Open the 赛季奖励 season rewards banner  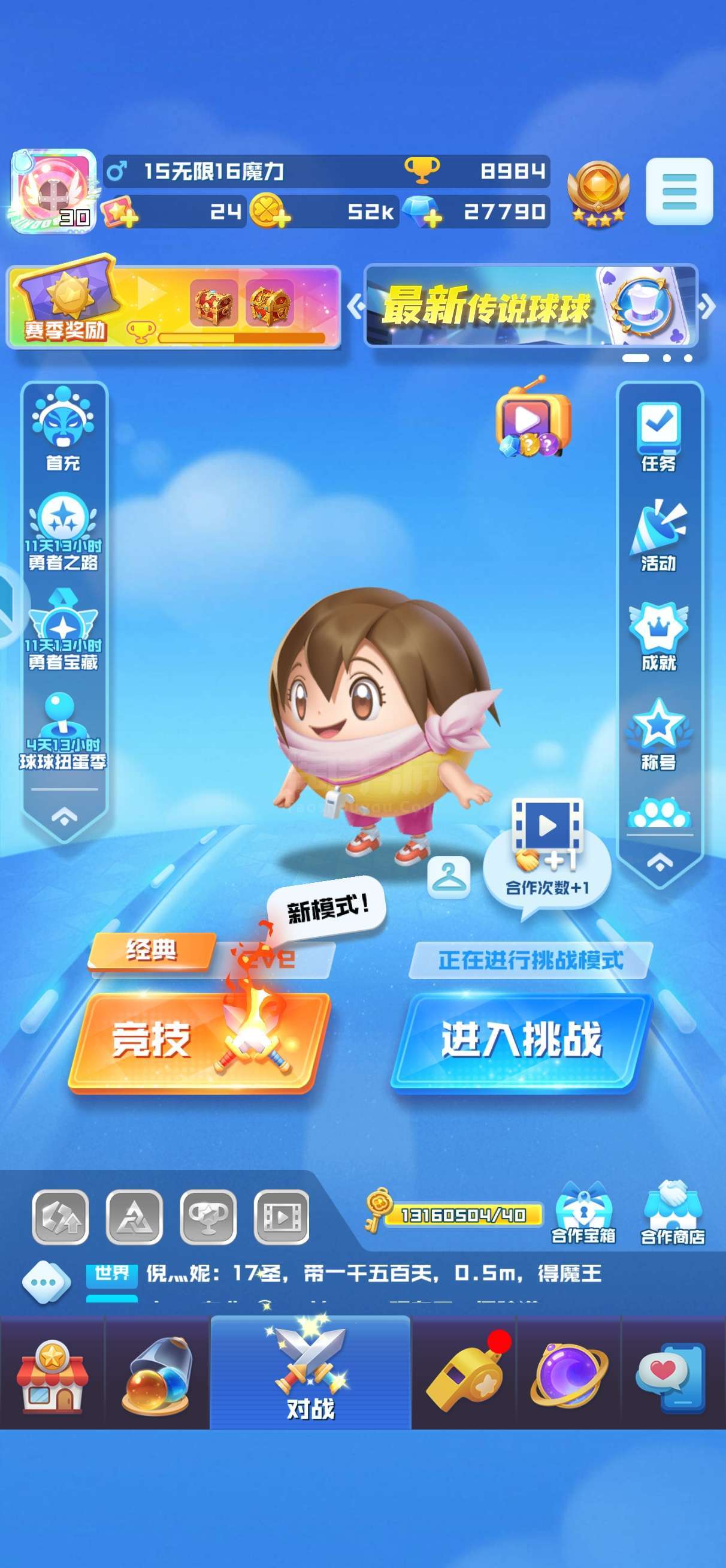(174, 306)
